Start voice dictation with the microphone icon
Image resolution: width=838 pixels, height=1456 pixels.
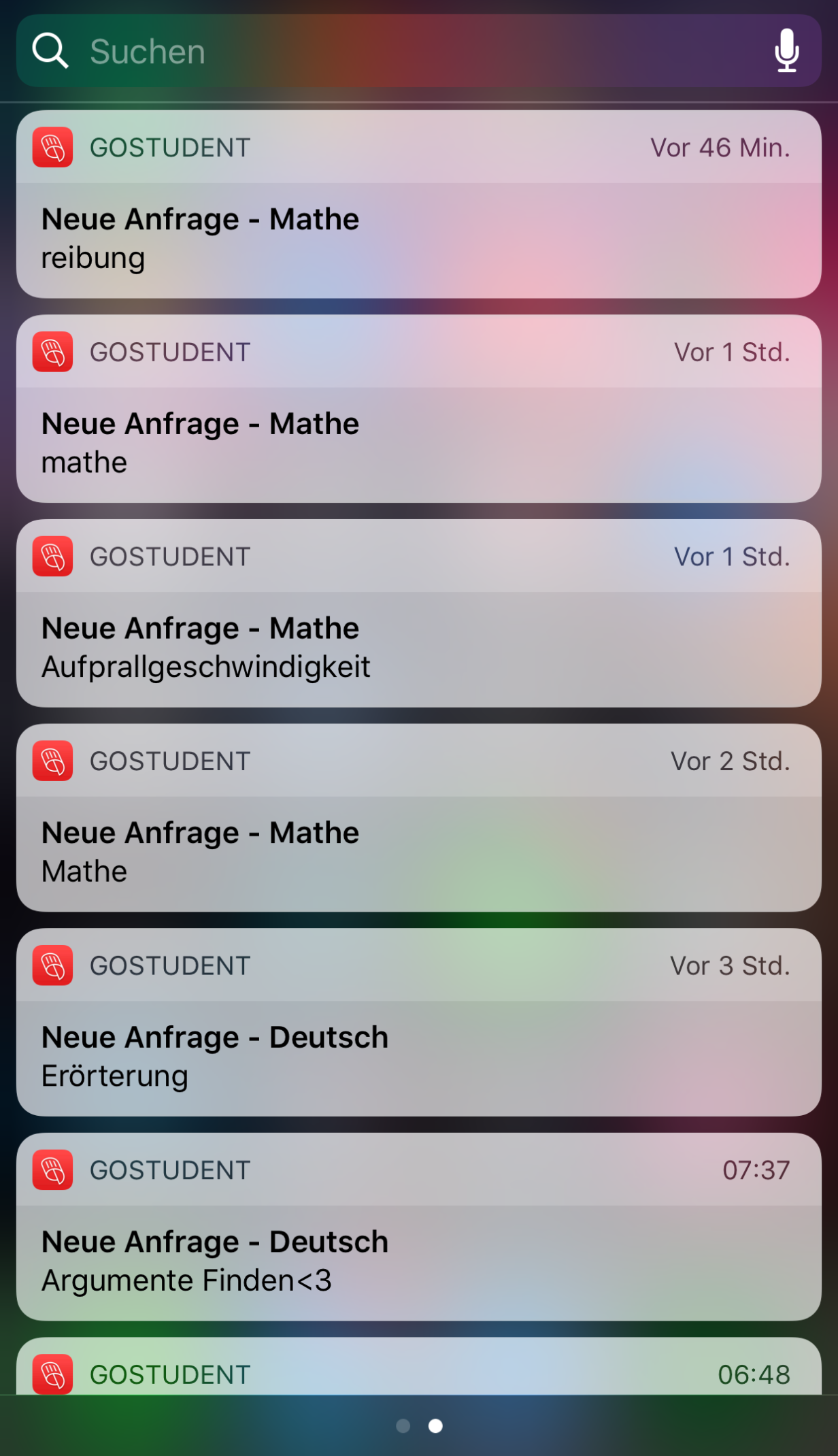point(786,51)
